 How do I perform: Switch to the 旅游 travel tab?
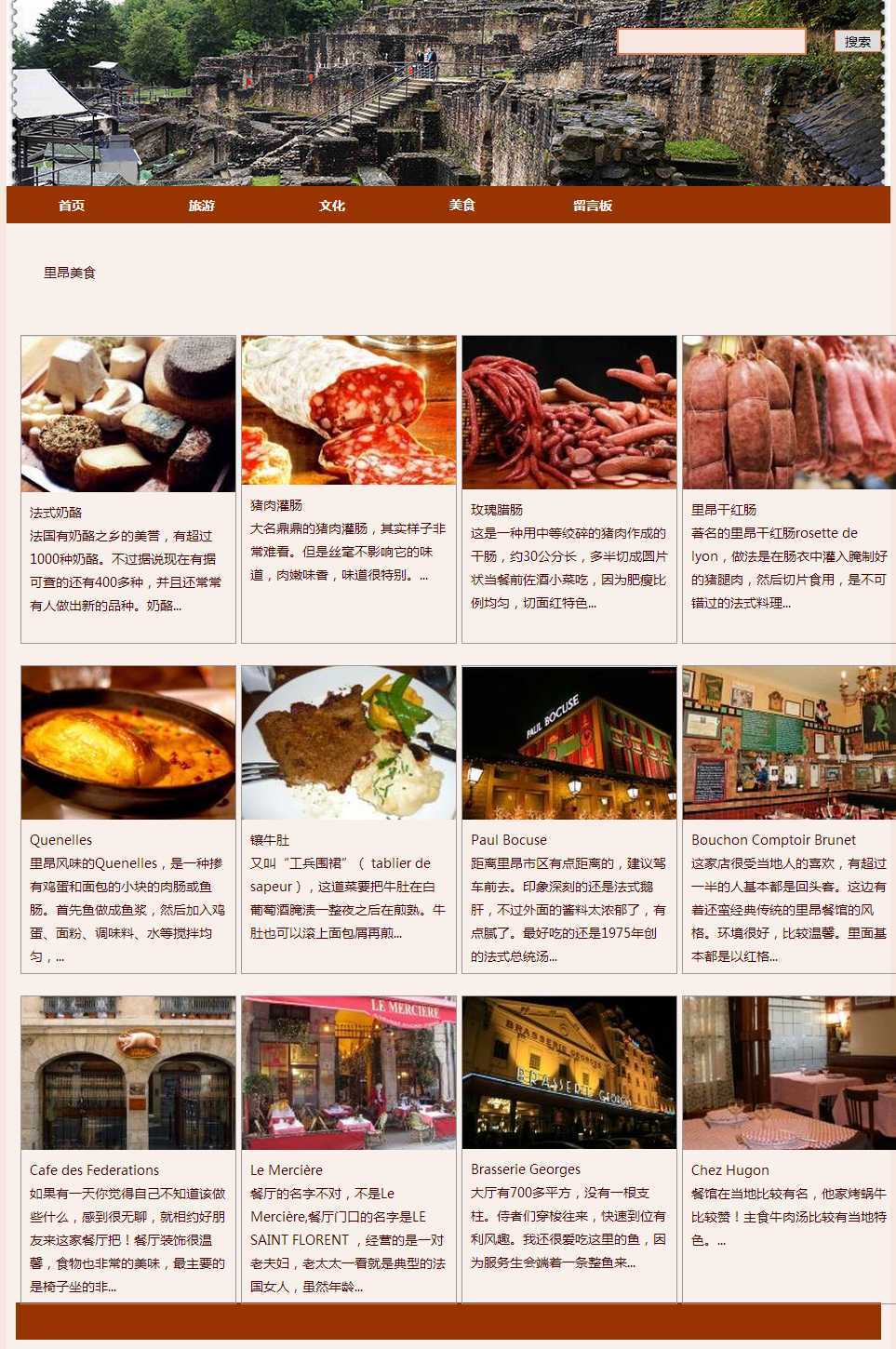[x=202, y=206]
